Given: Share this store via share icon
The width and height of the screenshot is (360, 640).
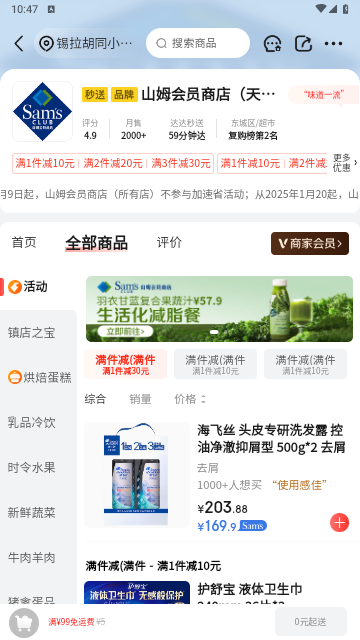Looking at the screenshot, I should (x=303, y=43).
